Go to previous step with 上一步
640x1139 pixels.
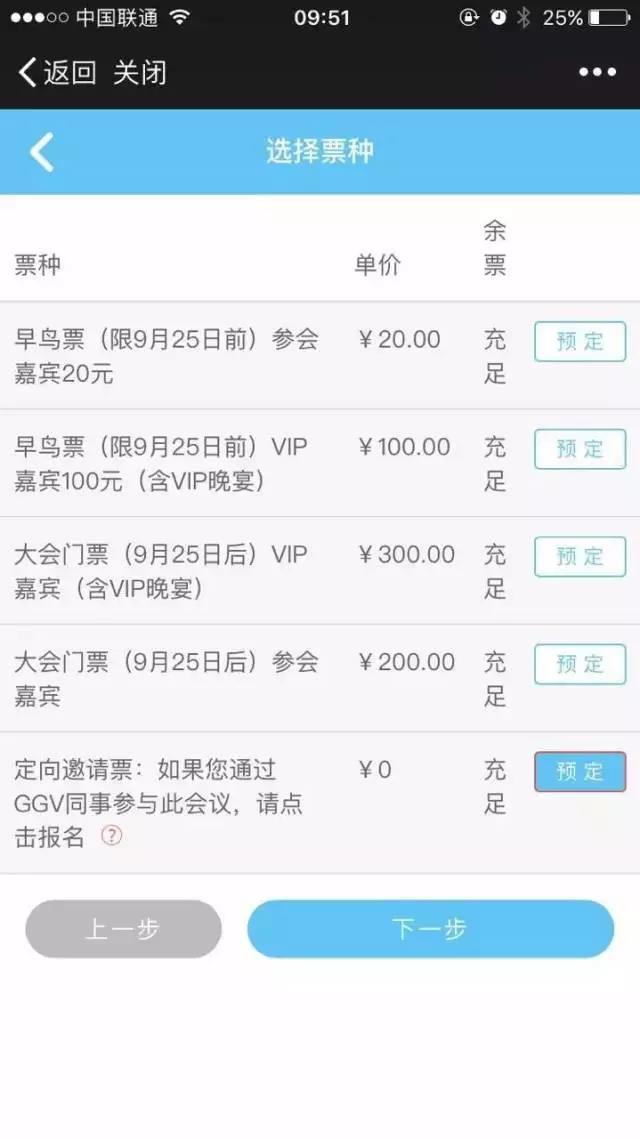(x=123, y=929)
